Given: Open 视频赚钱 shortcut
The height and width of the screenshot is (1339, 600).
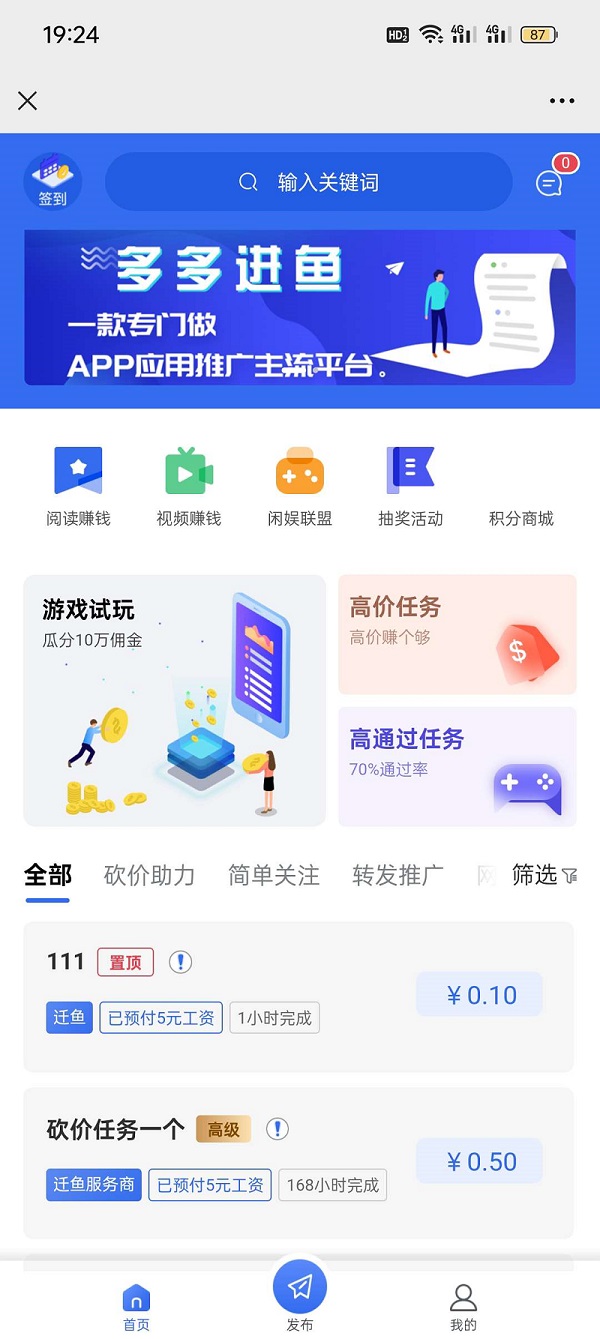Looking at the screenshot, I should coord(189,487).
